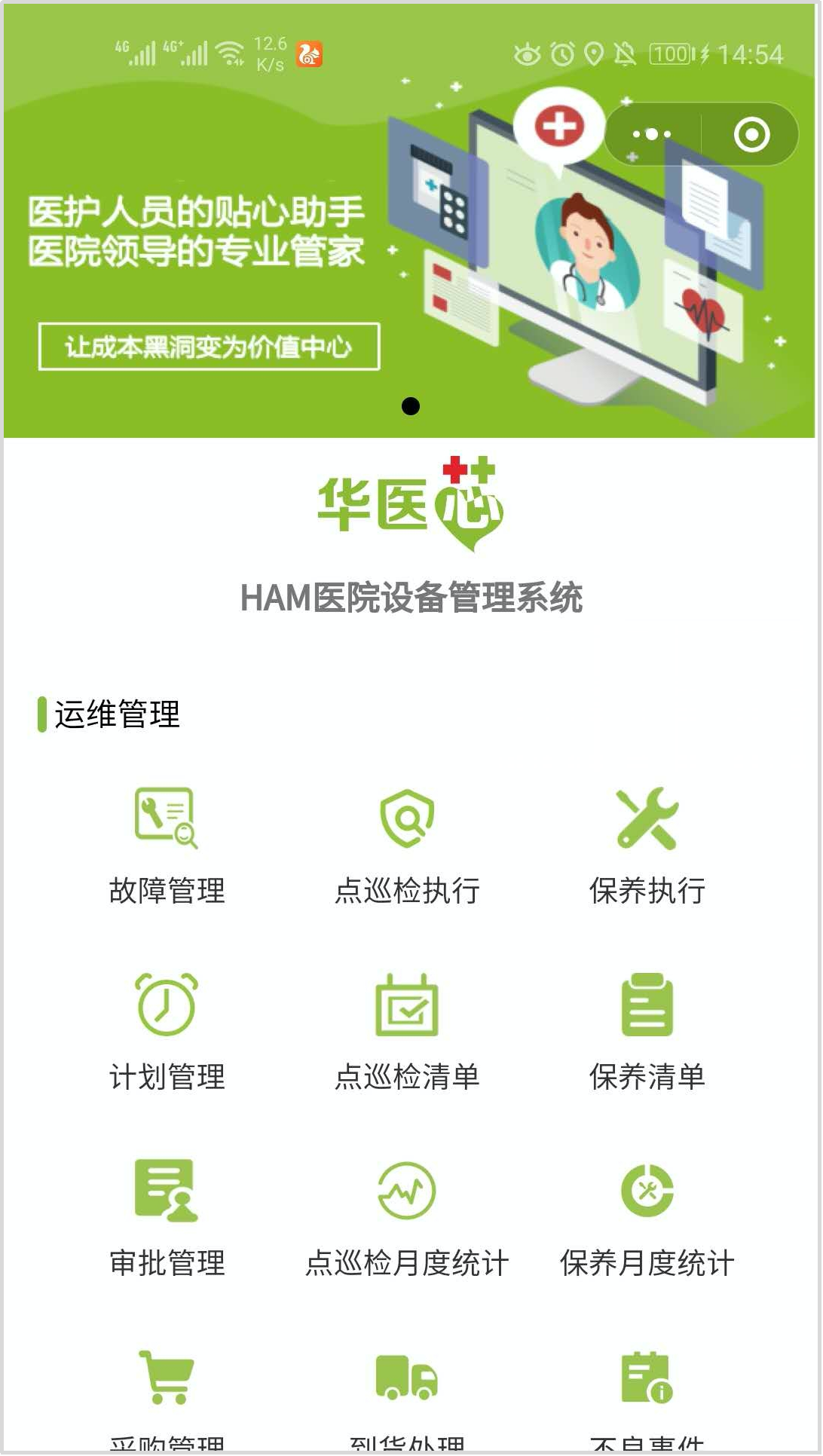The height and width of the screenshot is (1456, 823).
Task: Open 点巡检执行 inspection execution
Action: point(407,846)
